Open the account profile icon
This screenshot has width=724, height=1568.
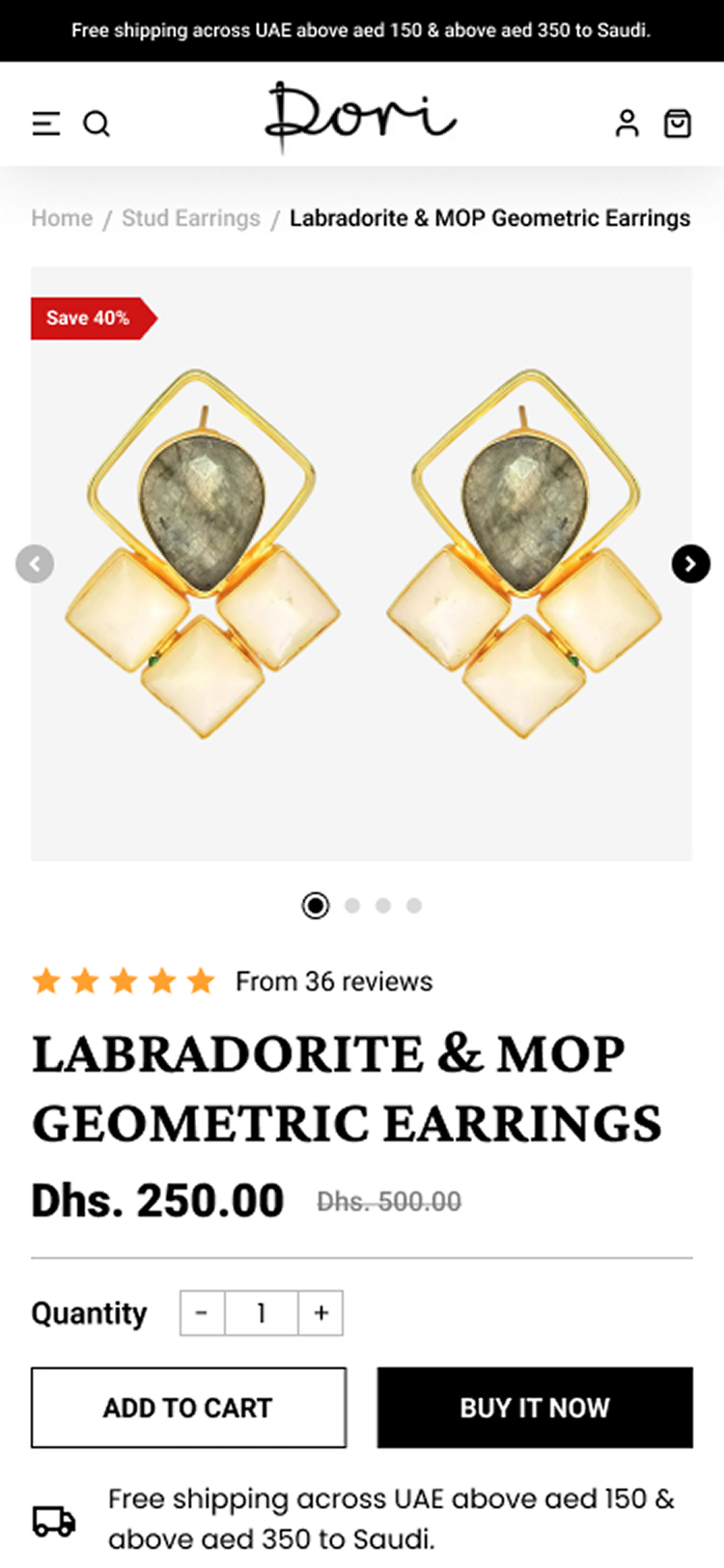click(627, 124)
